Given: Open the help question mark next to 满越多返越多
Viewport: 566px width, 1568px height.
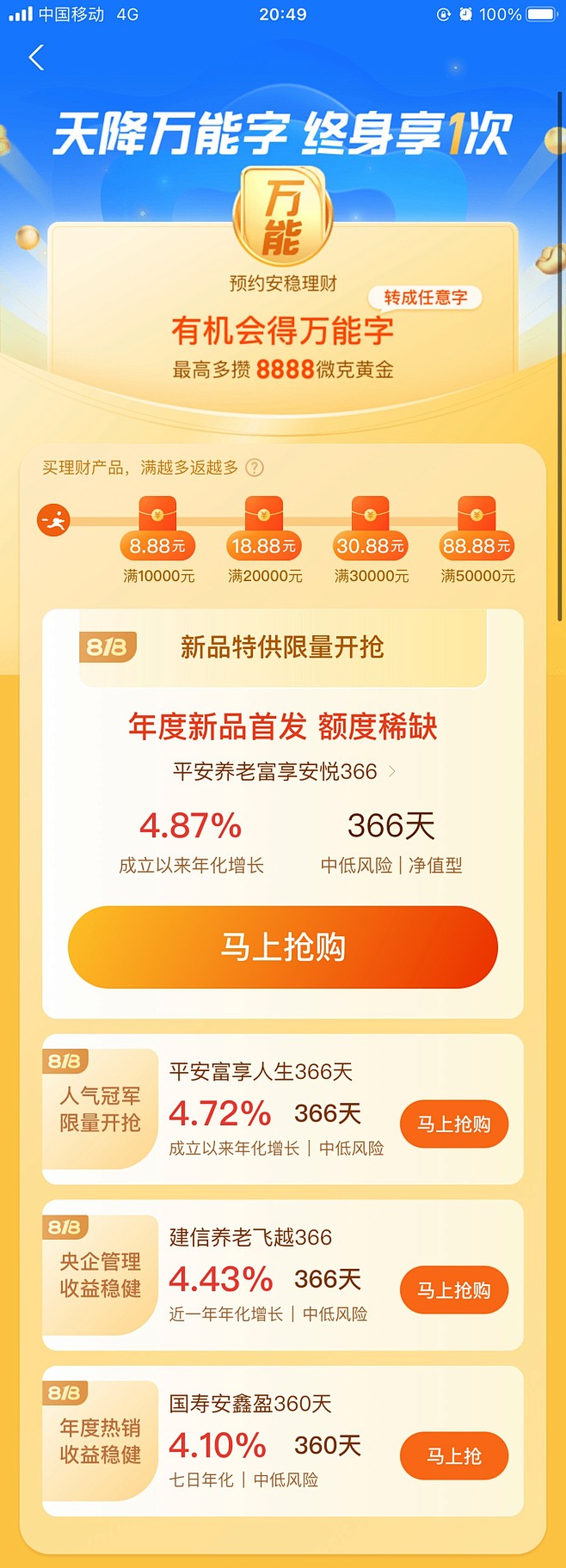Looking at the screenshot, I should 255,468.
